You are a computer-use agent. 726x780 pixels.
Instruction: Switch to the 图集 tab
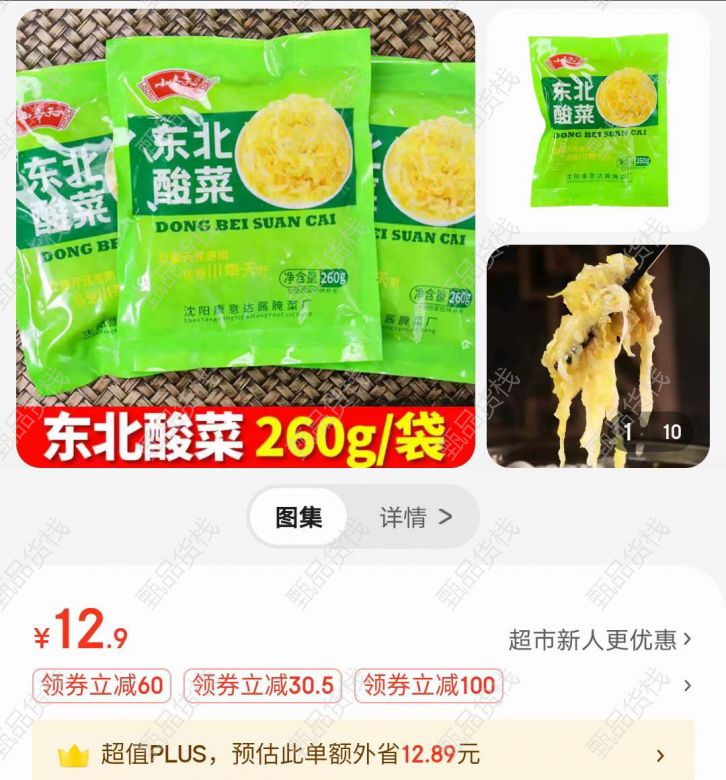[299, 517]
